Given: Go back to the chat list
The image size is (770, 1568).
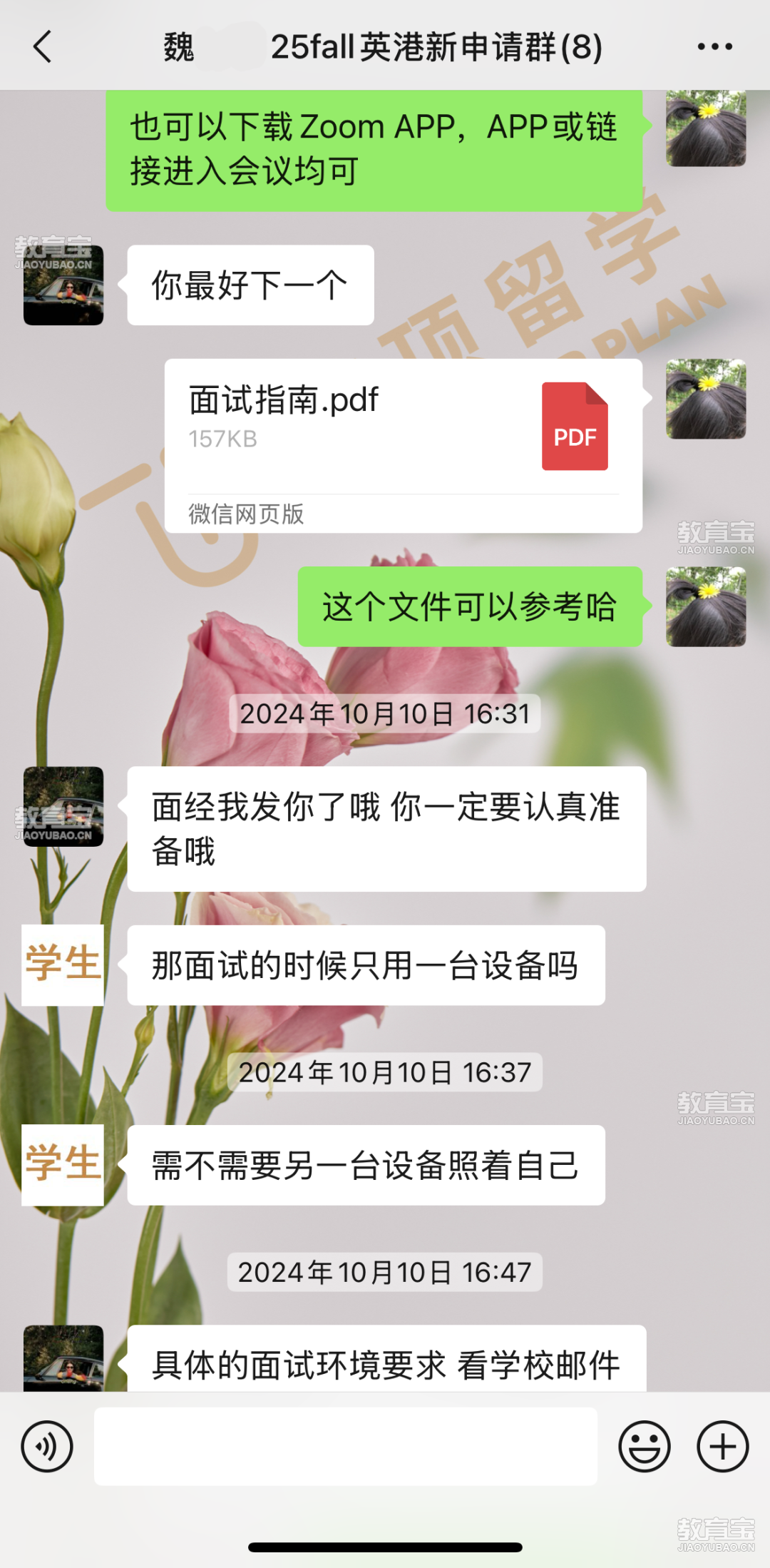Looking at the screenshot, I should [43, 47].
